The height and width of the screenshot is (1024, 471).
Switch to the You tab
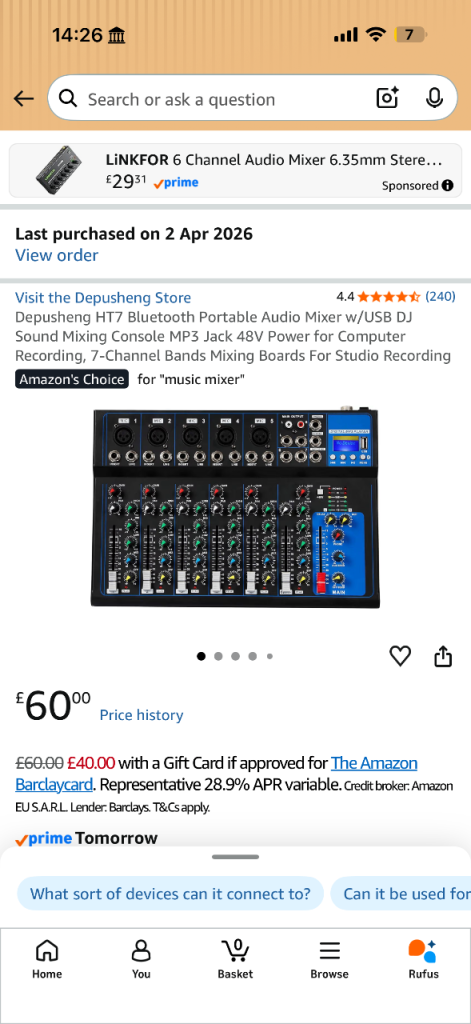(x=141, y=959)
